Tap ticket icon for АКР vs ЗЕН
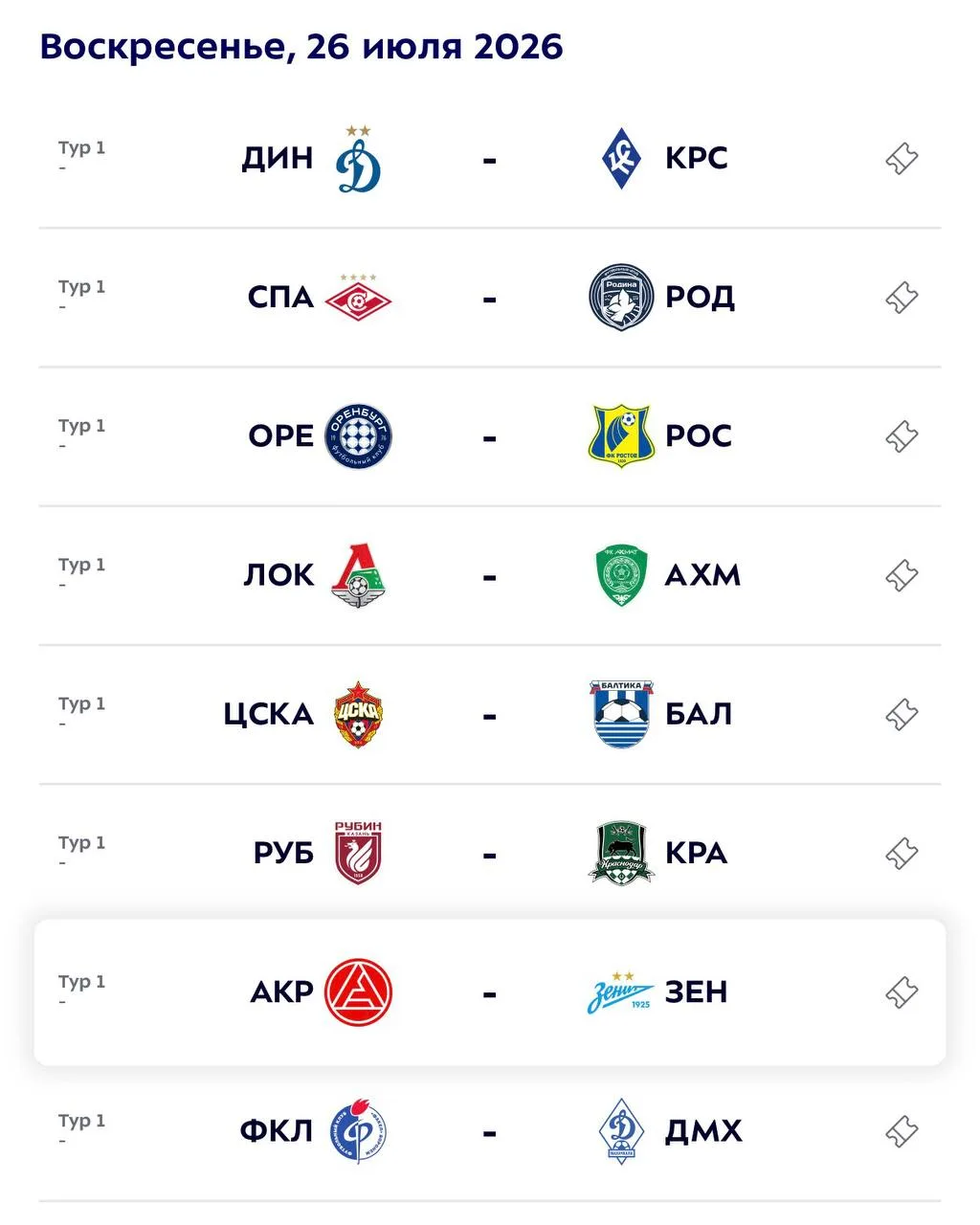Image resolution: width=980 pixels, height=1225 pixels. (902, 992)
